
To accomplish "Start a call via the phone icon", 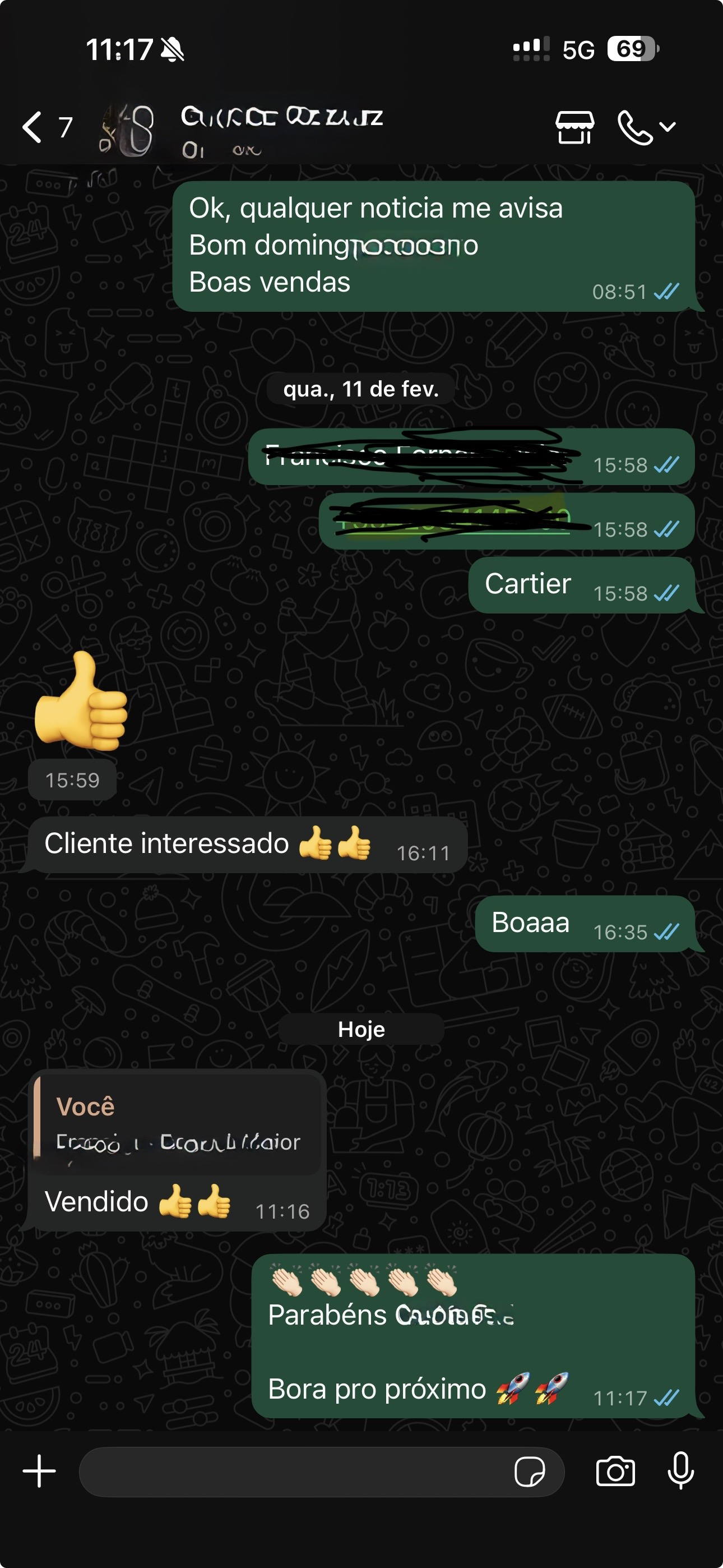I will coord(635,127).
